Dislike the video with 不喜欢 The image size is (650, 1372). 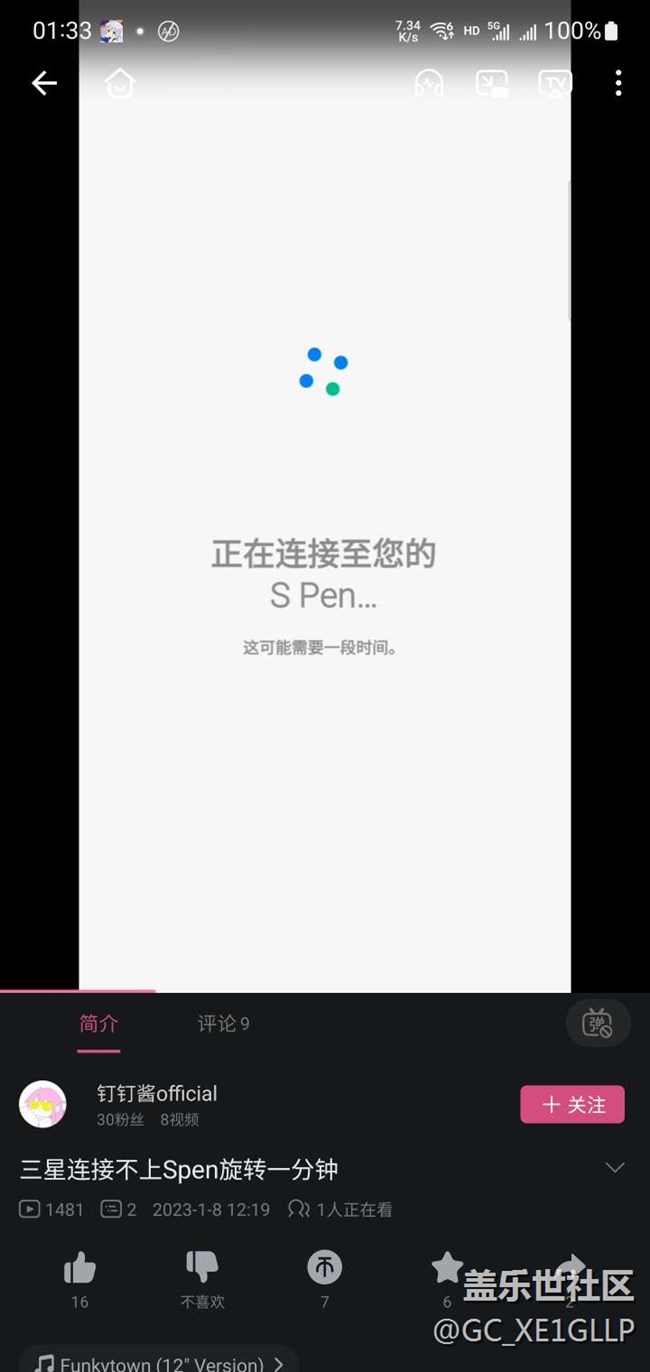pyautogui.click(x=202, y=1267)
